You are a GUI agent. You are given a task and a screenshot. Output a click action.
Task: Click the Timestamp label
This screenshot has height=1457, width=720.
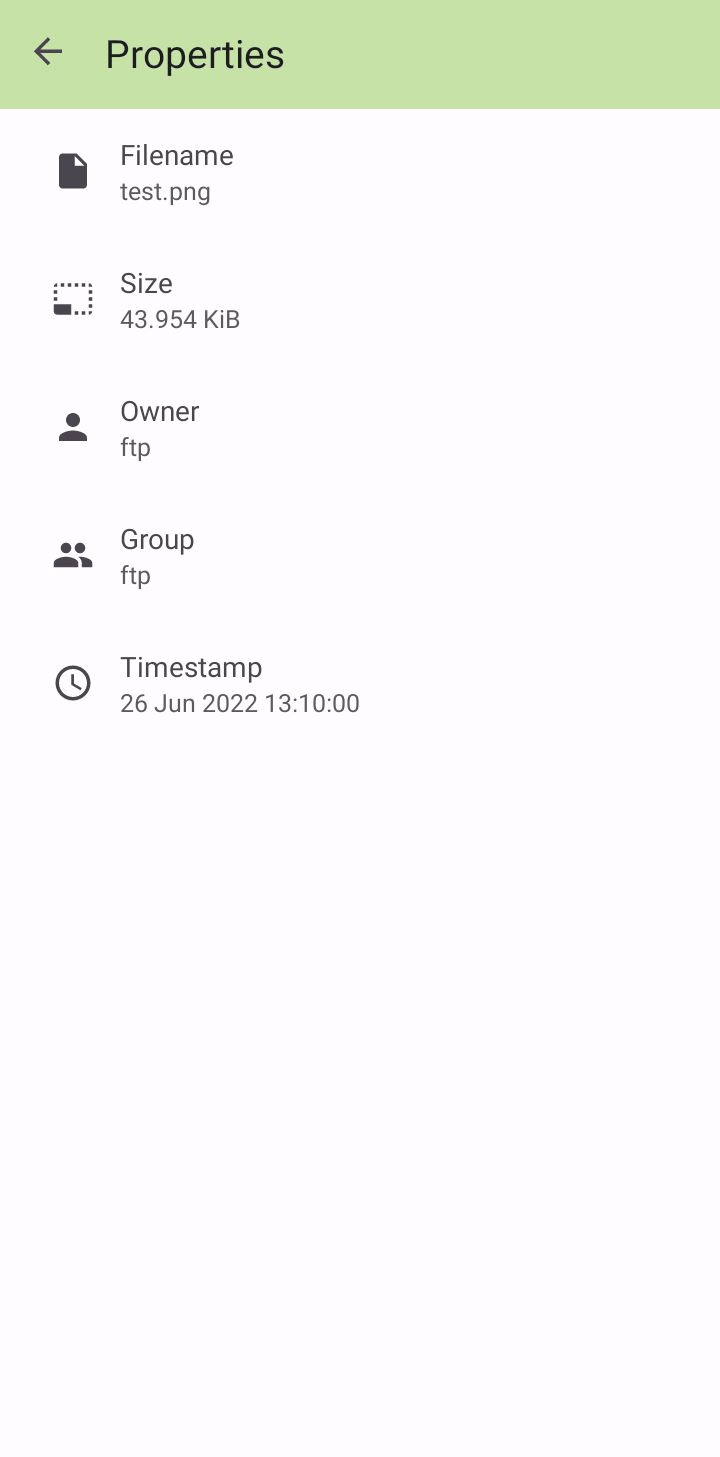190,667
